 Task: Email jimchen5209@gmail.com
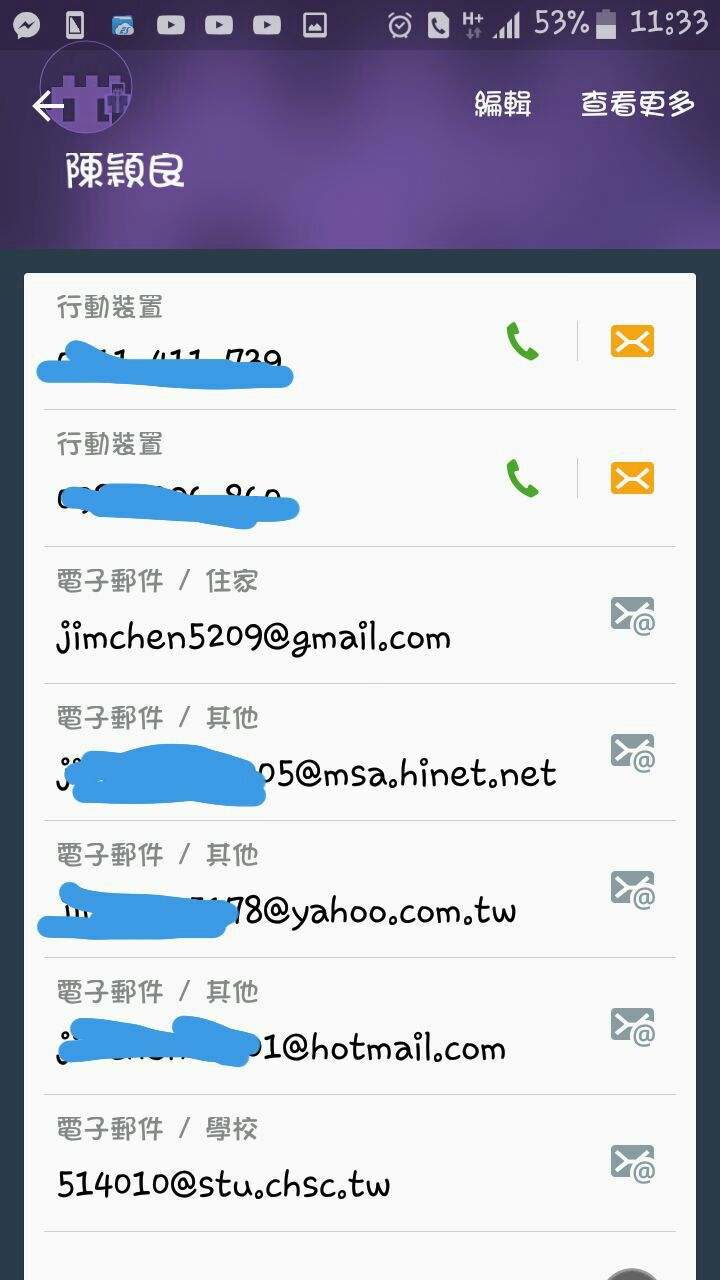tap(632, 616)
